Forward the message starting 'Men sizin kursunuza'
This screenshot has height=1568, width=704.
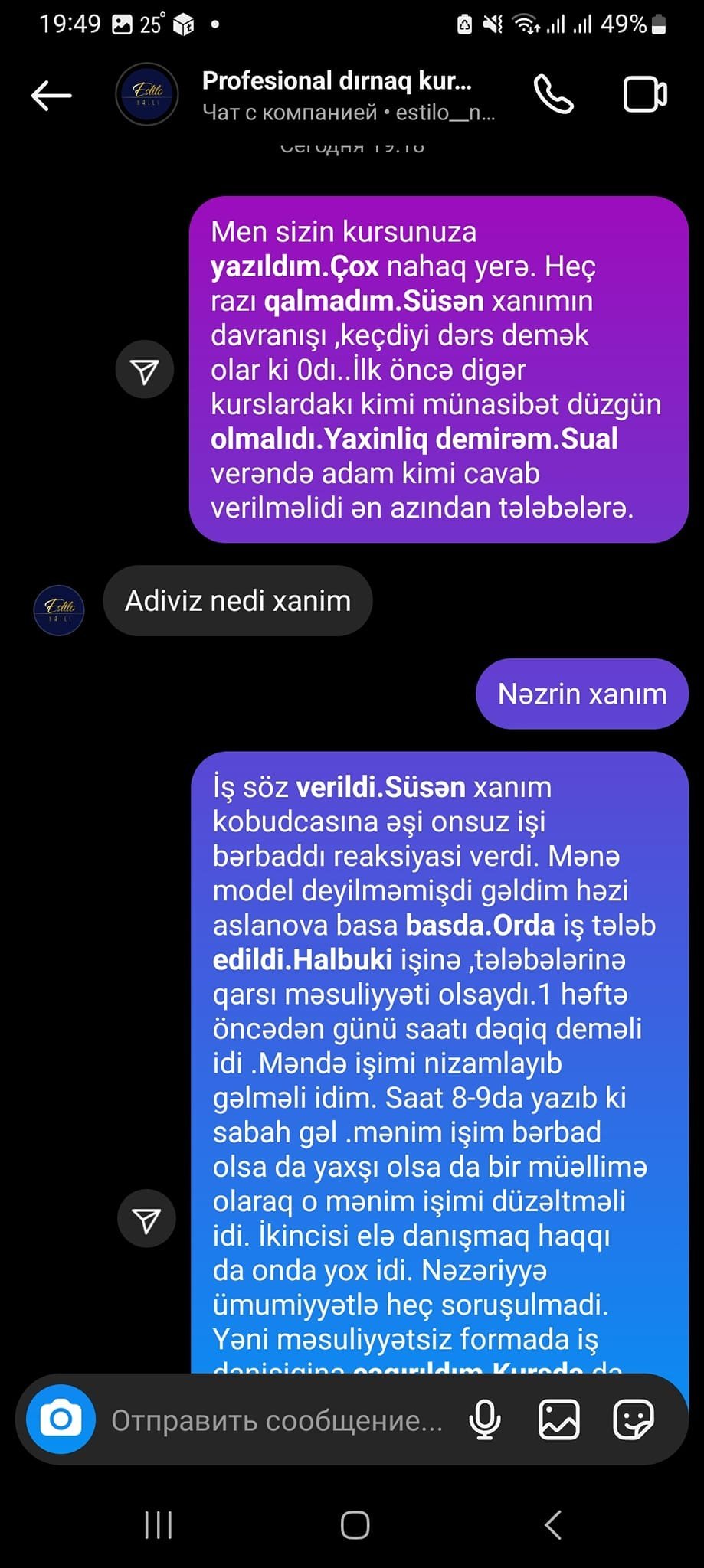point(145,370)
